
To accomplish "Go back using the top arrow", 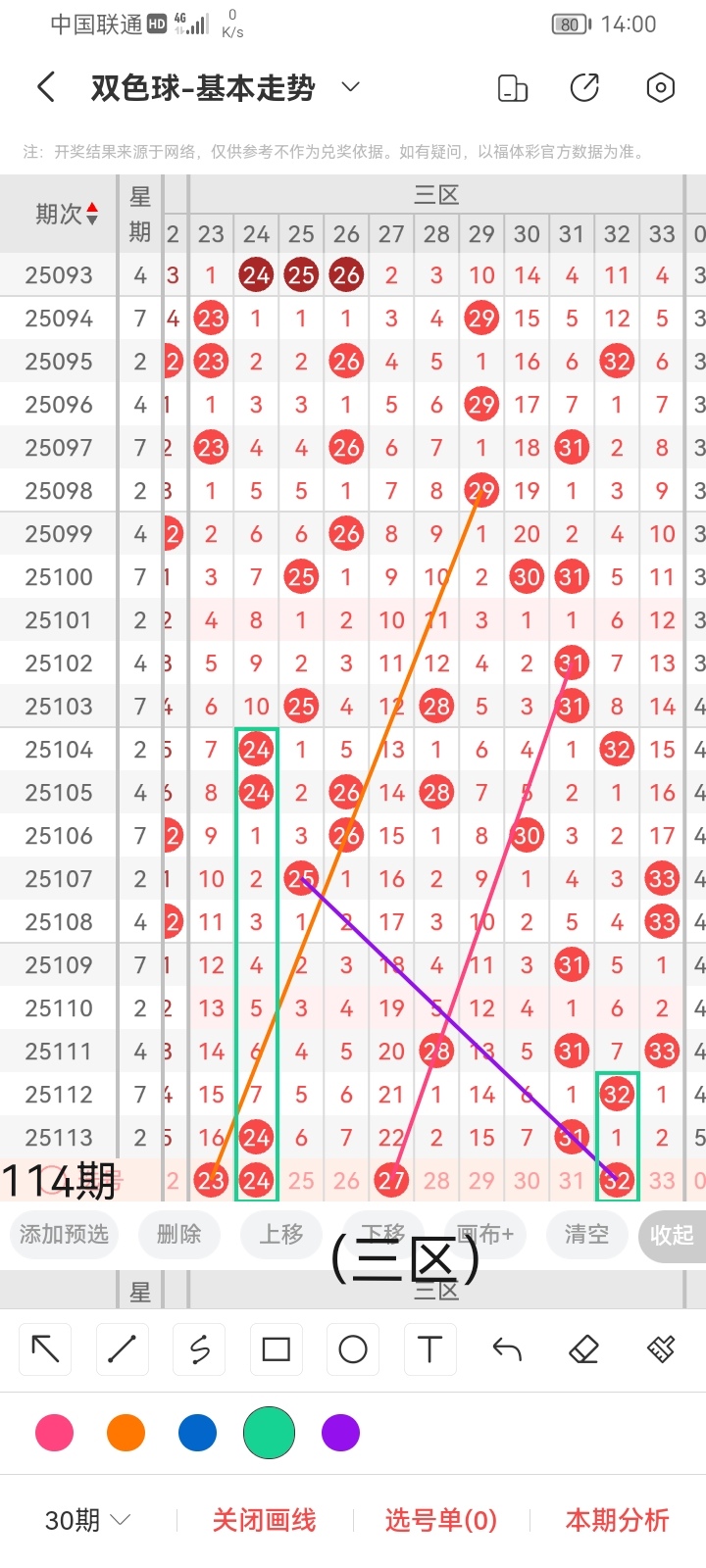I will point(46,88).
